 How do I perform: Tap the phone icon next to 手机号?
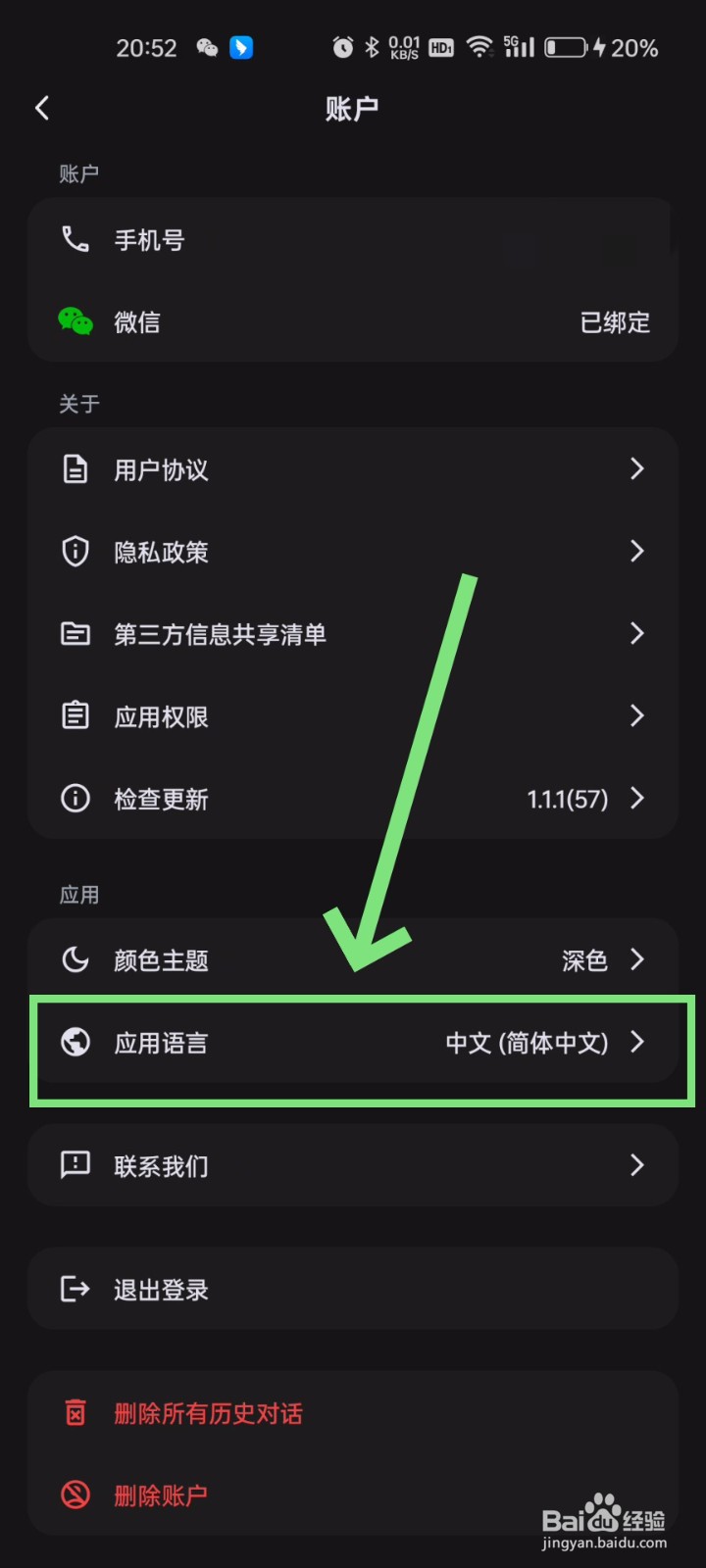pos(75,239)
